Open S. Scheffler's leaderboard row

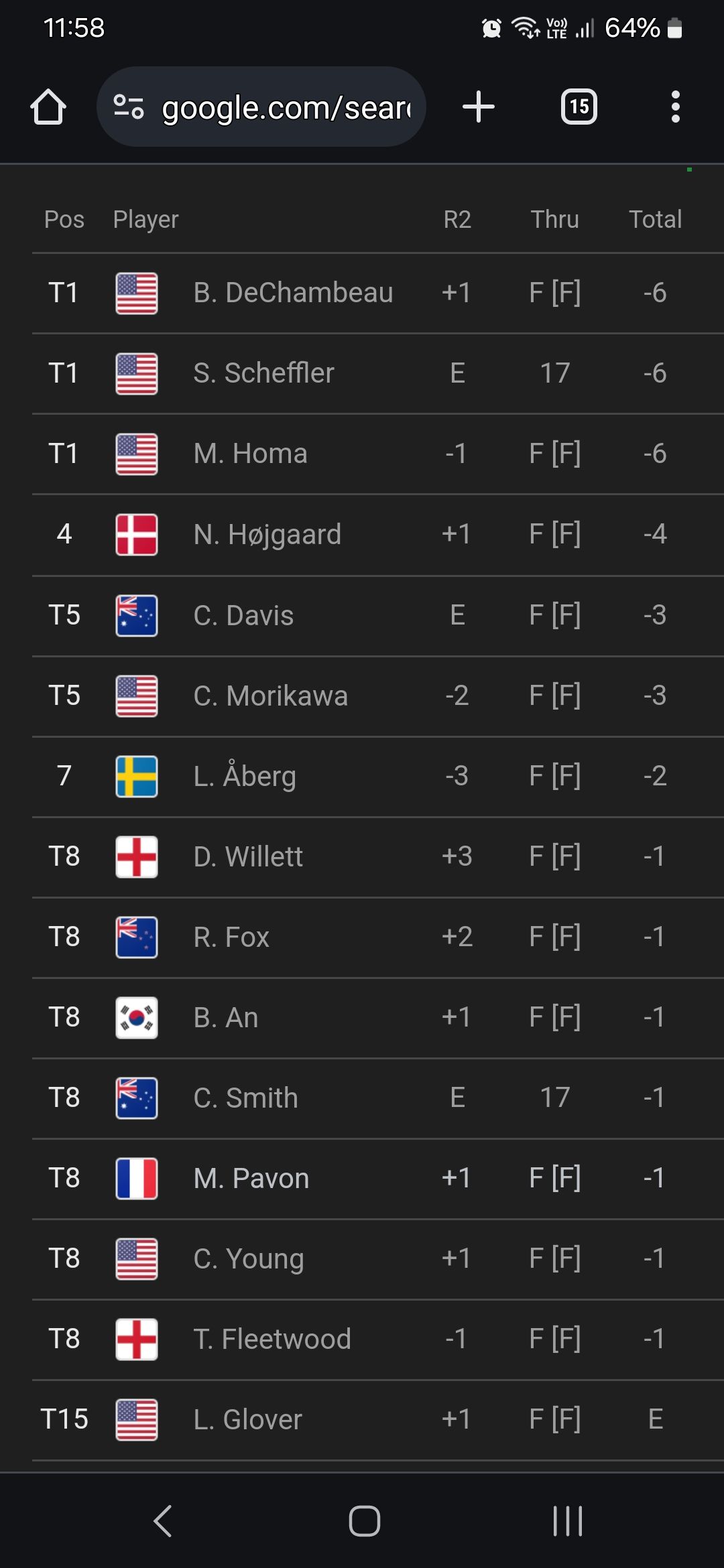[x=263, y=373]
